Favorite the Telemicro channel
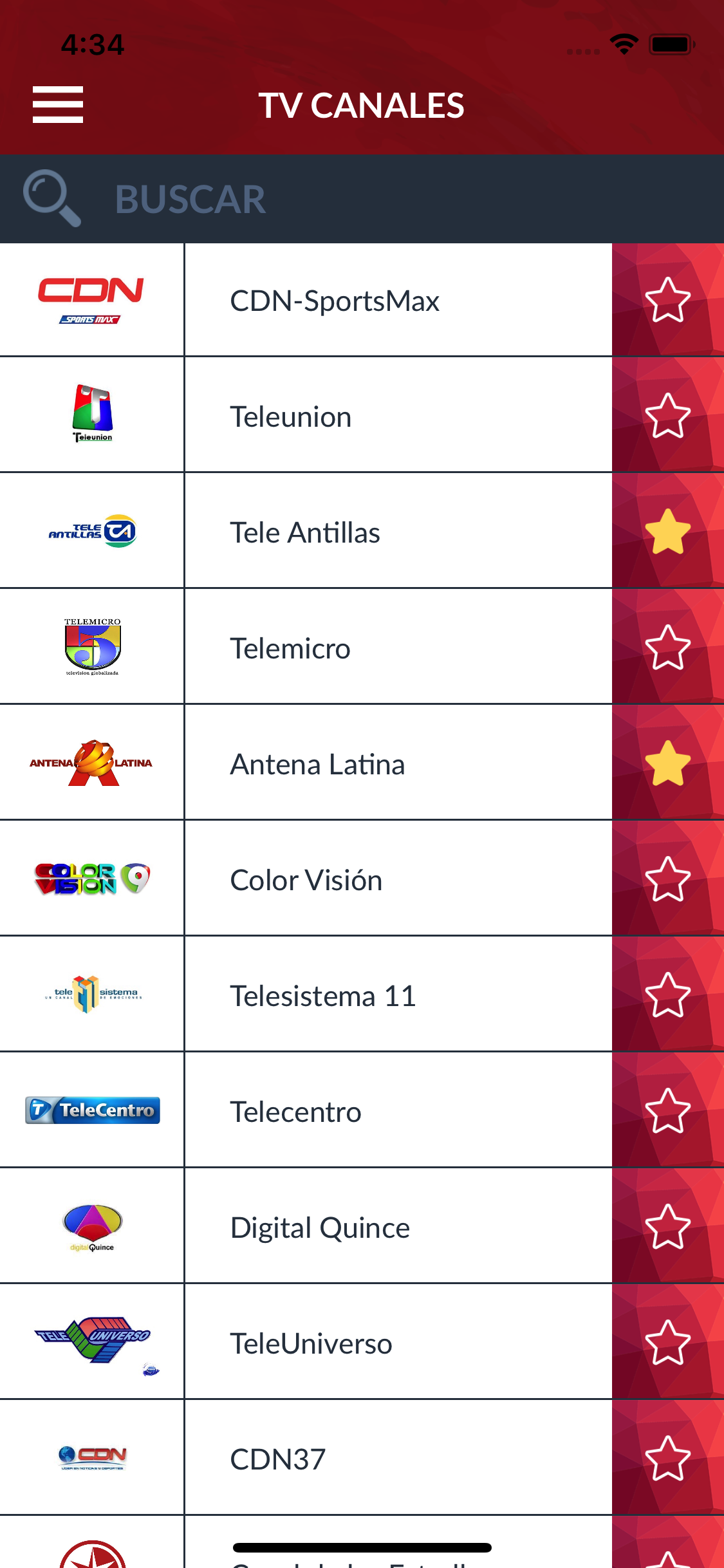 click(x=667, y=647)
